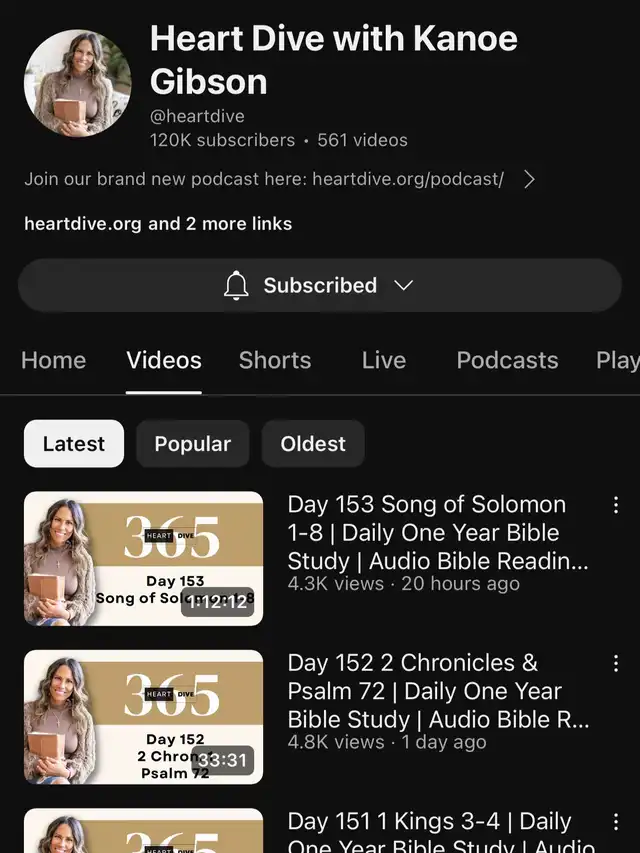Image resolution: width=640 pixels, height=853 pixels.
Task: Open the Day 151 1 Kings video
Action: coord(144,832)
